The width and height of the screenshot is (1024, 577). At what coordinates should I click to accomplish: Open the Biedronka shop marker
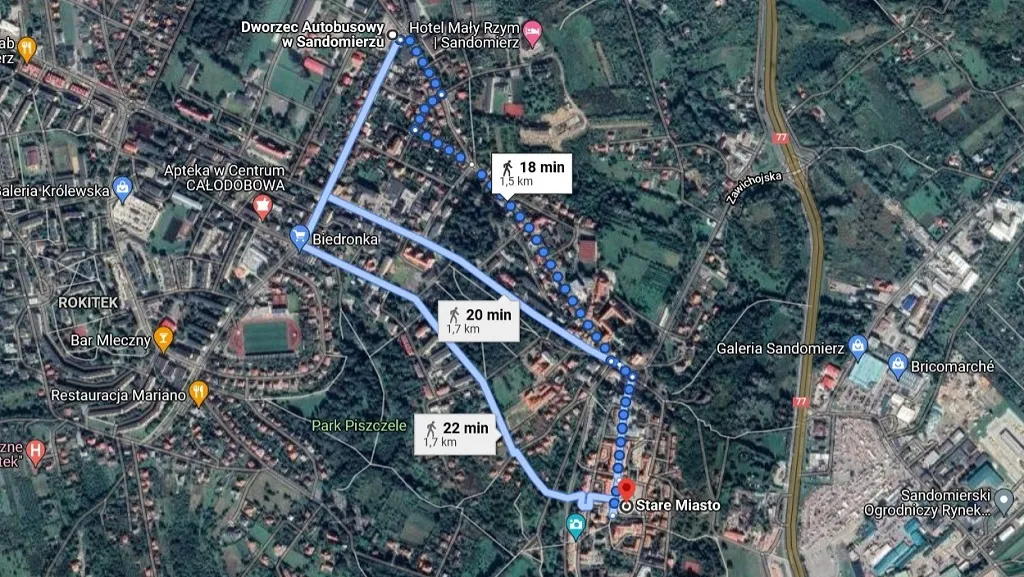point(298,238)
